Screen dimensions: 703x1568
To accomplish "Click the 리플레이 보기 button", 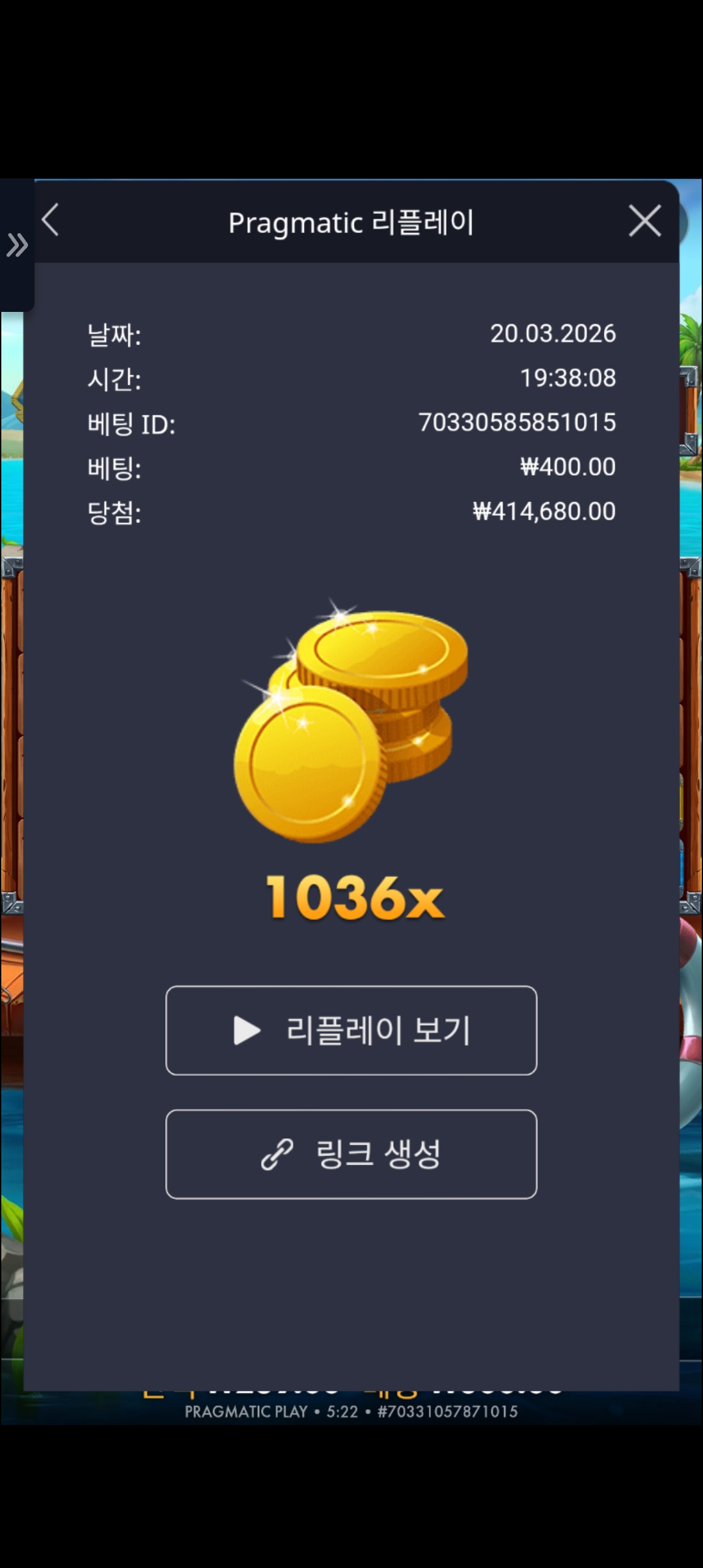I will (351, 1031).
